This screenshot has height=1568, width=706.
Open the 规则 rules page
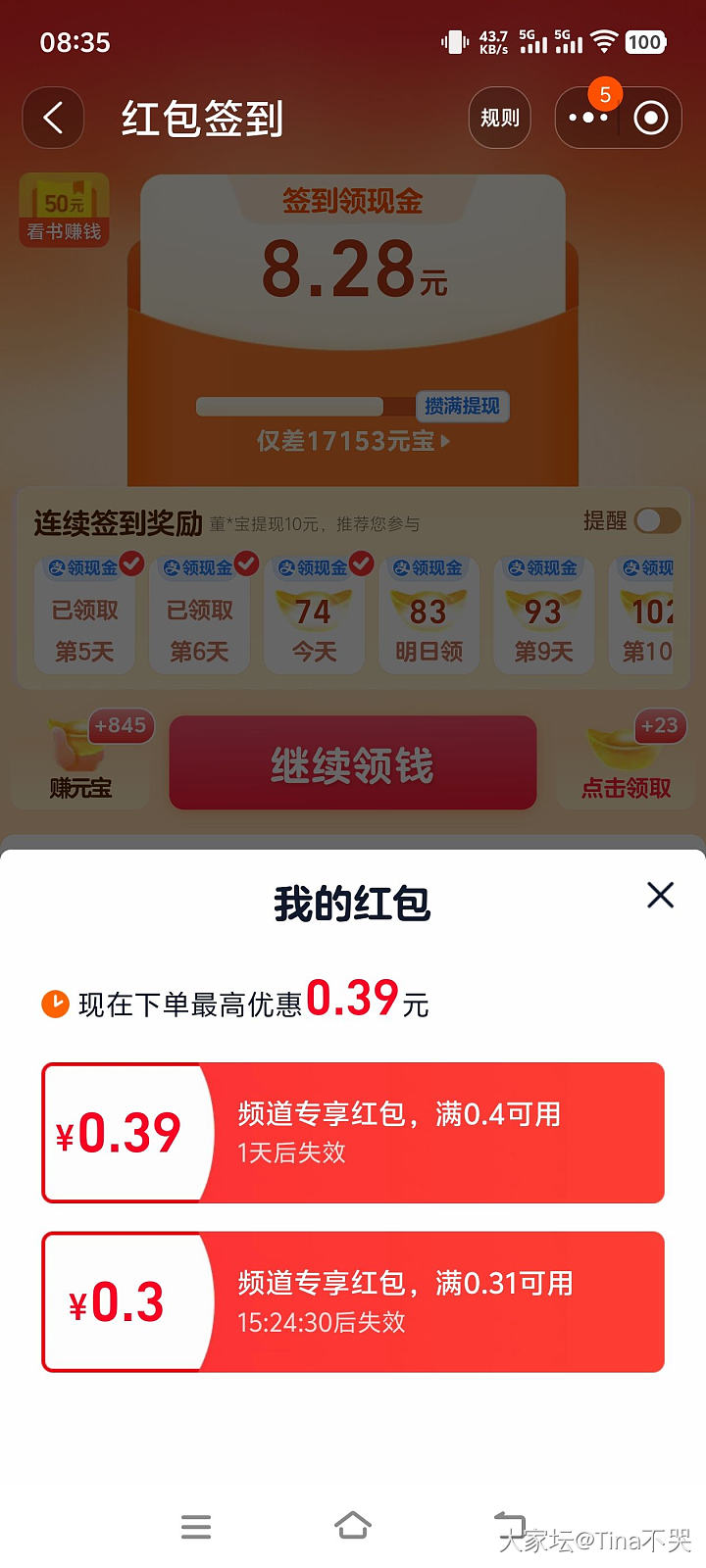pos(499,119)
